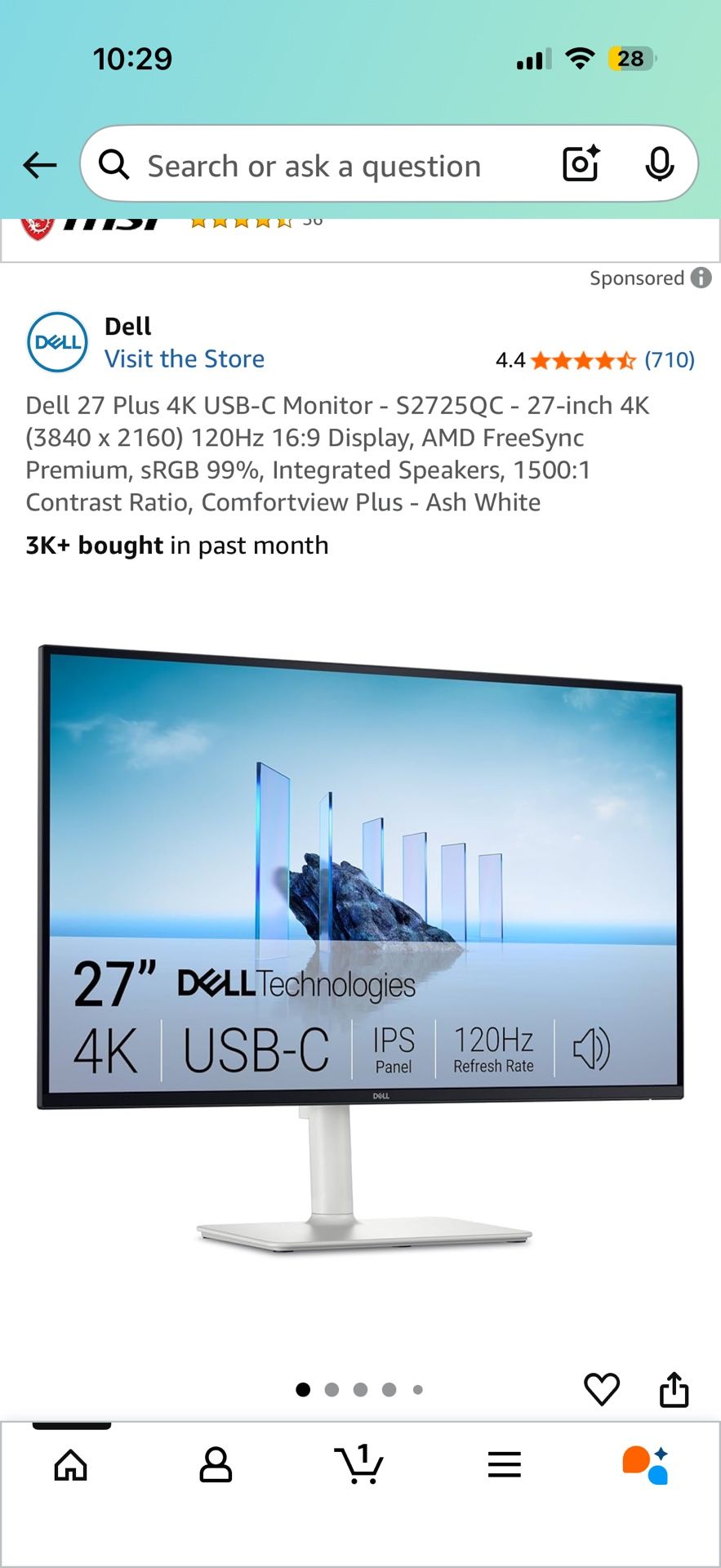The width and height of the screenshot is (721, 1568).
Task: Open the 710 customer ratings
Action: (x=670, y=359)
